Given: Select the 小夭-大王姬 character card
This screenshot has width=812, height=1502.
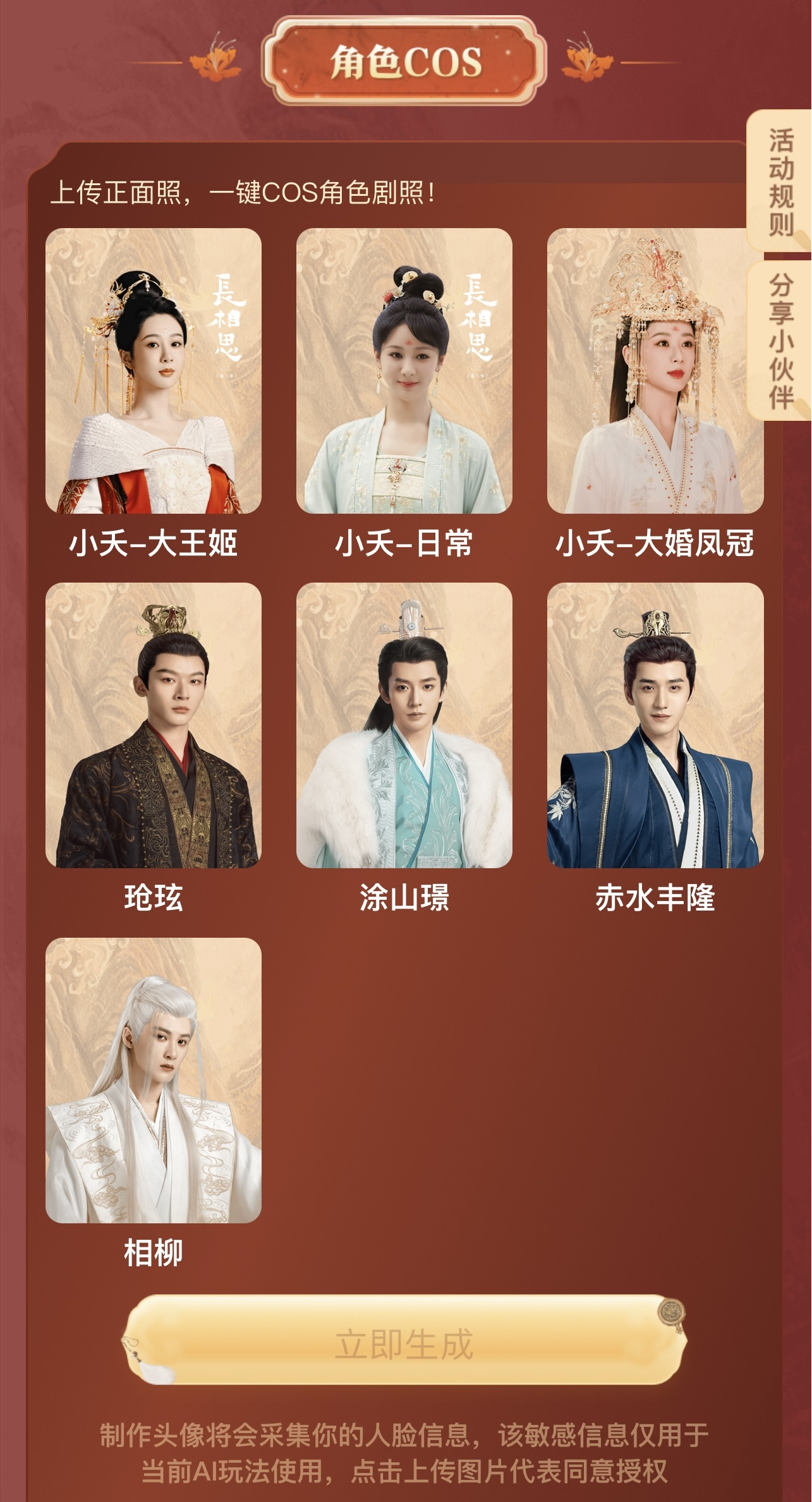Looking at the screenshot, I should coord(153,370).
